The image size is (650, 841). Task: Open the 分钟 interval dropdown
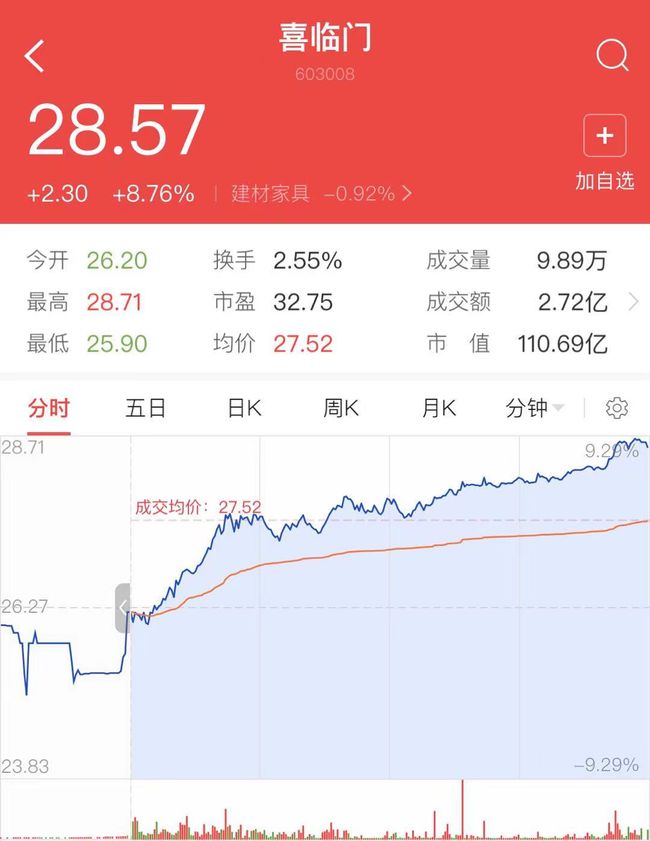coord(535,408)
